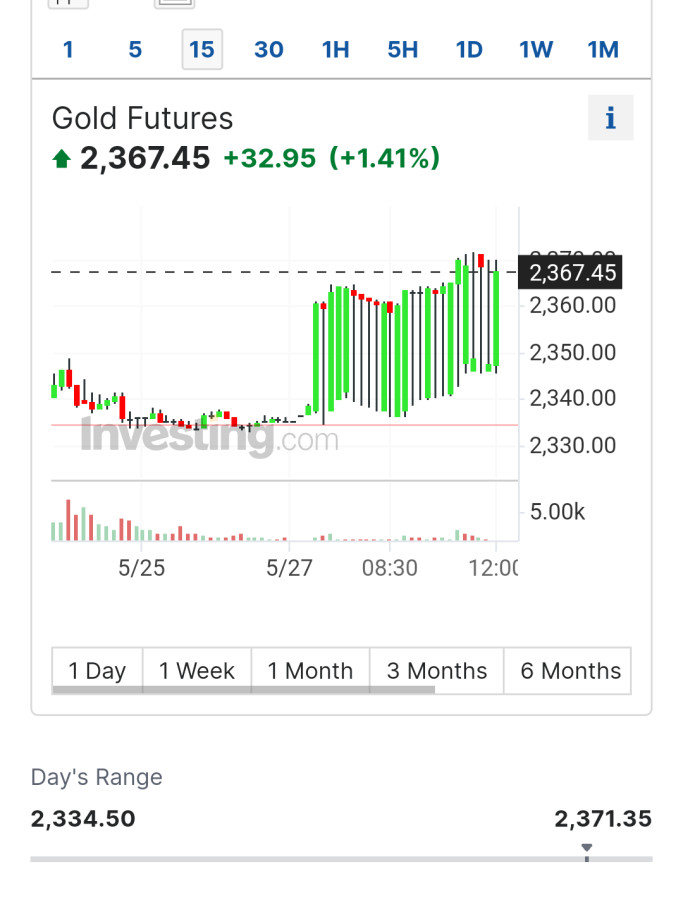
Task: Select the 1 Month range
Action: coord(310,671)
